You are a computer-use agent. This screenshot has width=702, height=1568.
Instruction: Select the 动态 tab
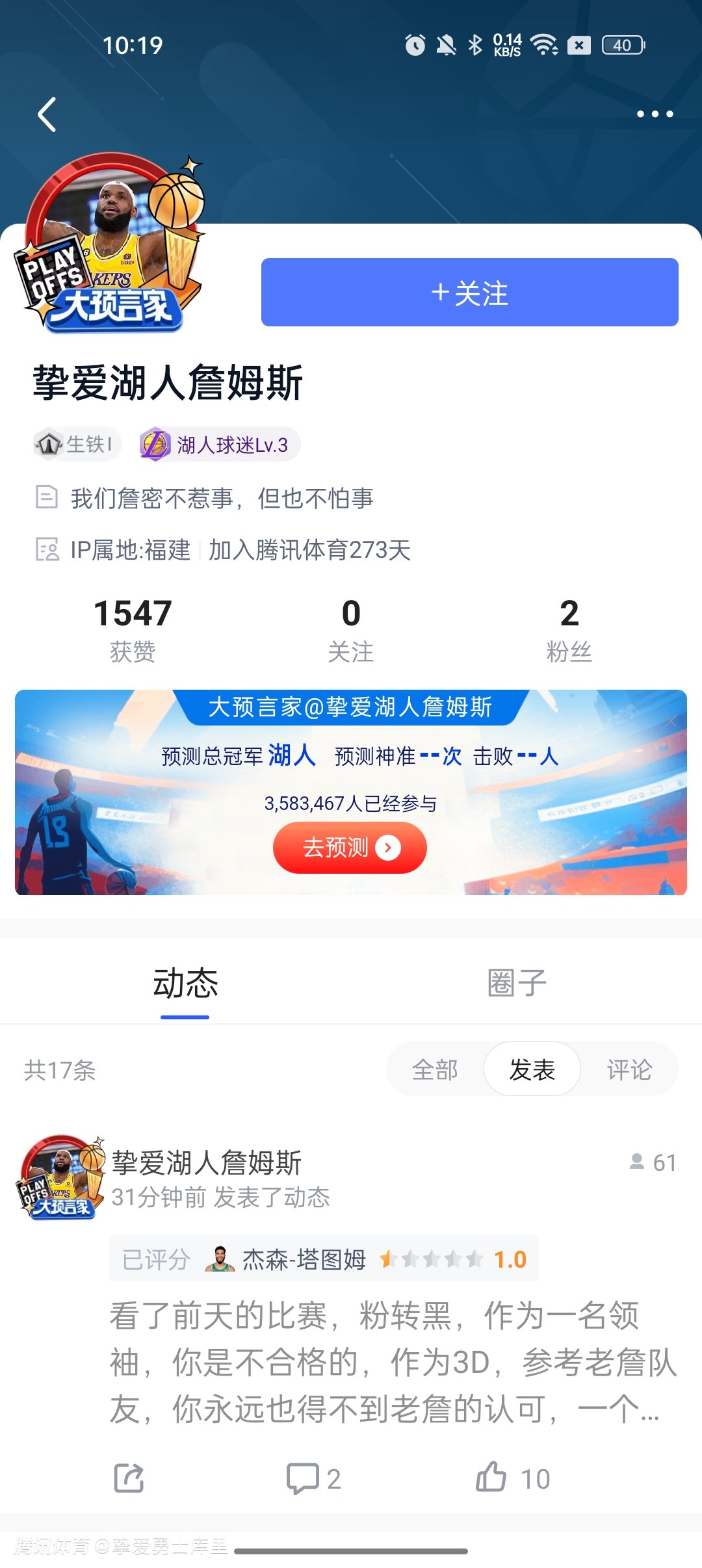pyautogui.click(x=185, y=983)
